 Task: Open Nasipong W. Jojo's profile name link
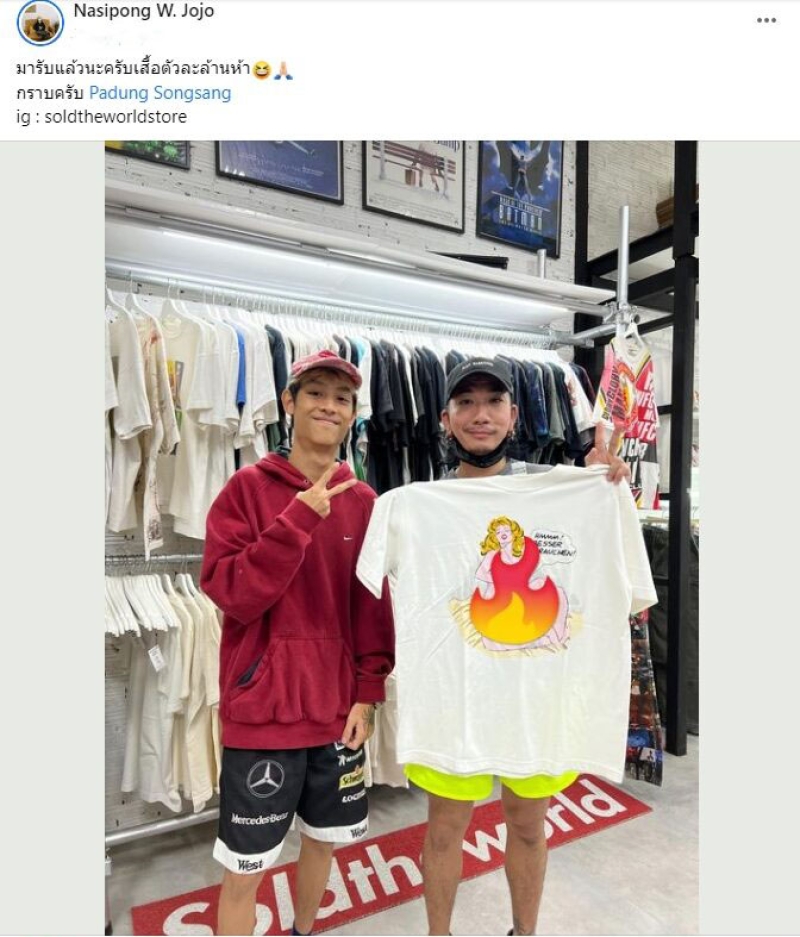(143, 11)
